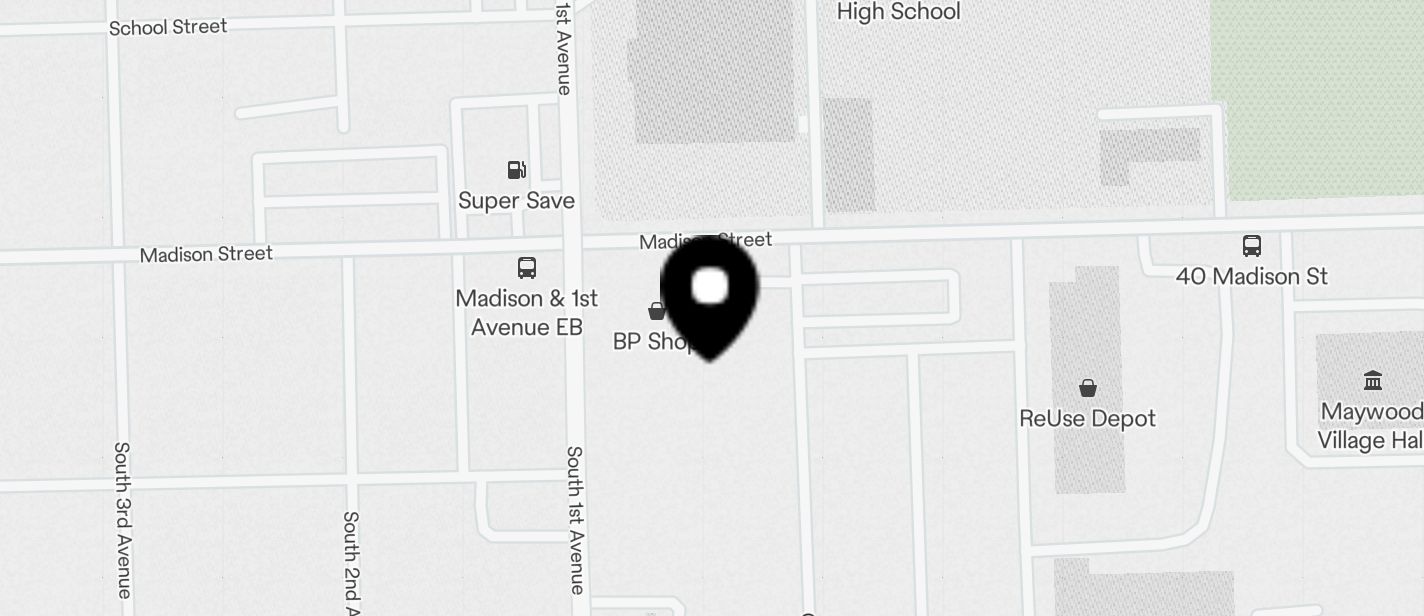Viewport: 1424px width, 616px height.
Task: Open Madison & 1st Avenue EB bus stop
Action: click(527, 268)
